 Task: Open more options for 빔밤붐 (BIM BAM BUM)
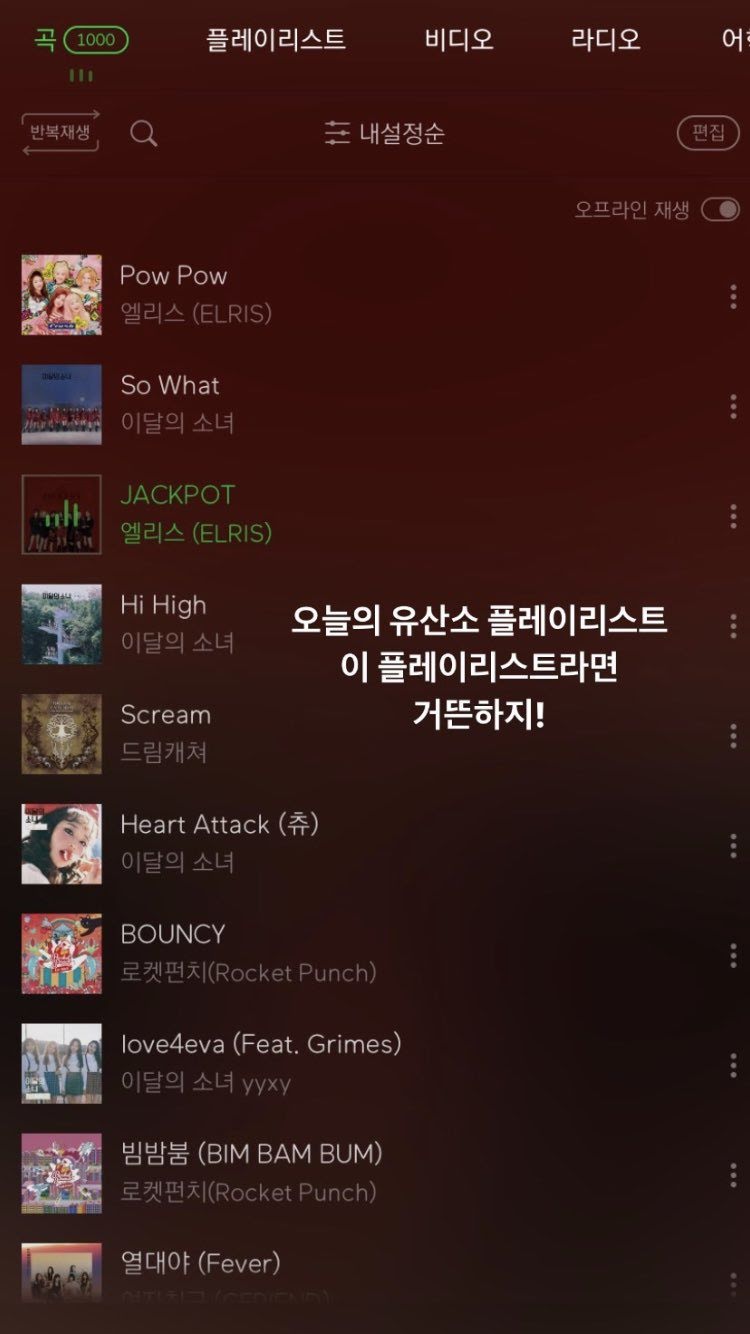coord(733,1172)
